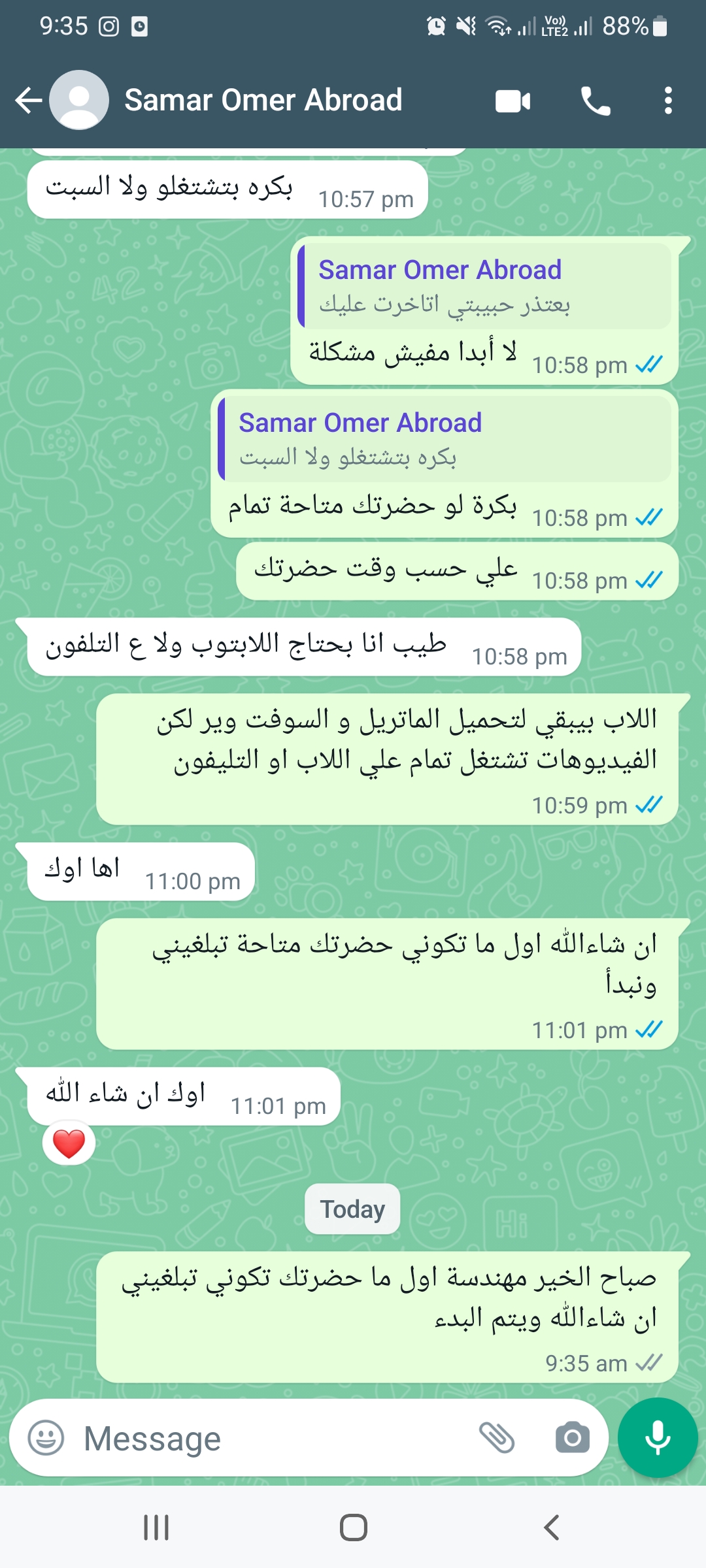
Task: Open recent apps from navigation bar
Action: [156, 1527]
